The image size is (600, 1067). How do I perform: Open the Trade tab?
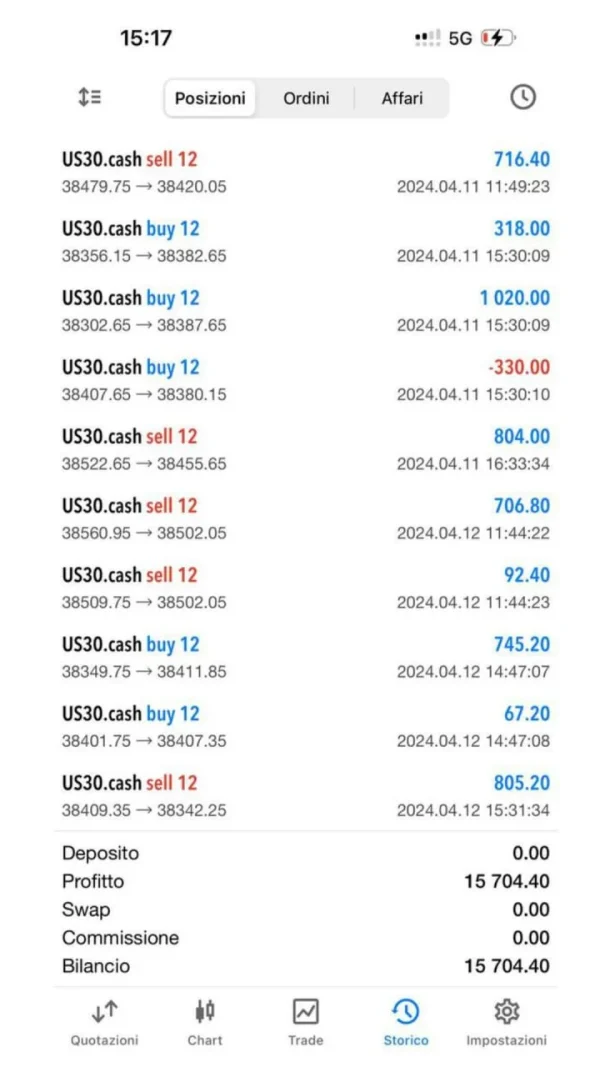(x=305, y=1023)
